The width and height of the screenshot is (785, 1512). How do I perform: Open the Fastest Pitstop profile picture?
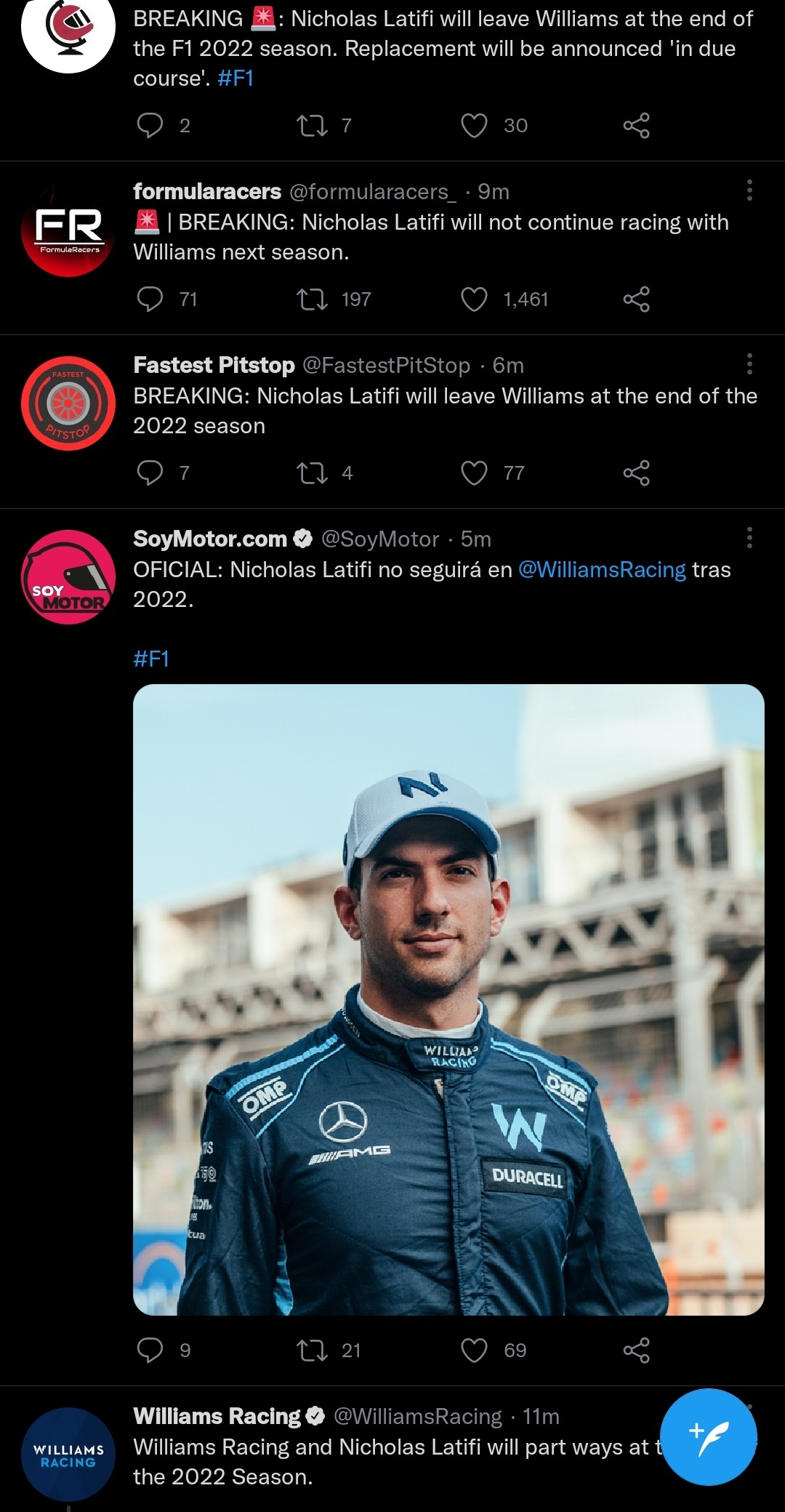pos(68,403)
